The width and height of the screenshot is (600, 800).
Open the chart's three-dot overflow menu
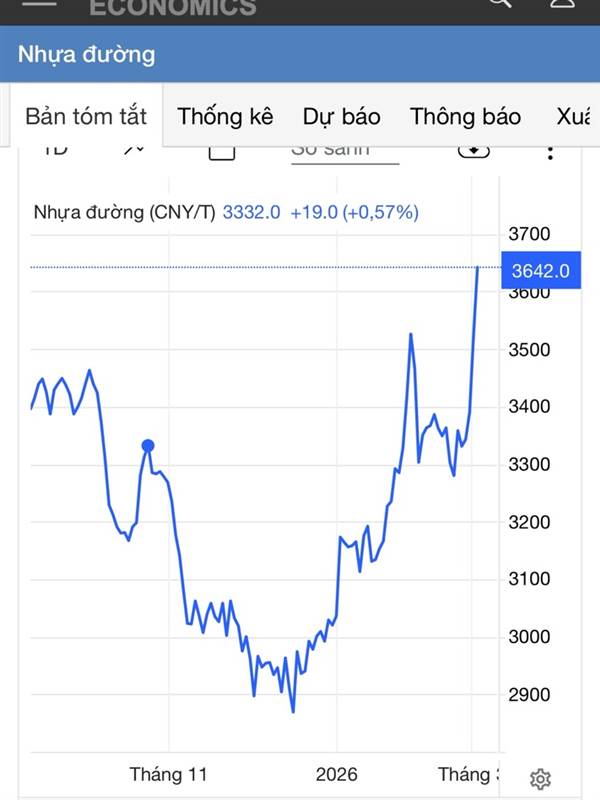tap(550, 152)
